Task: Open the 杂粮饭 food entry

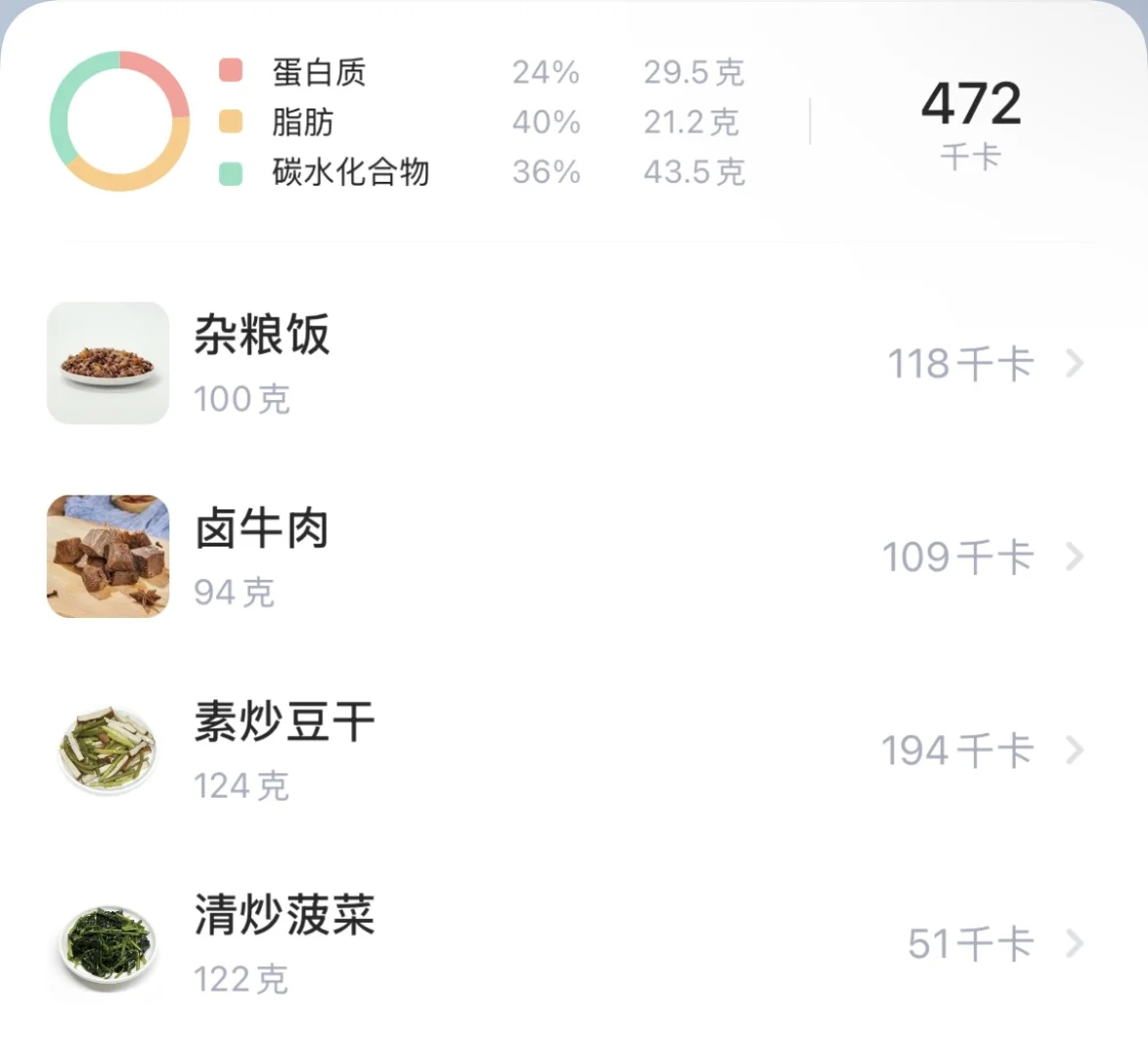Action: 567,364
